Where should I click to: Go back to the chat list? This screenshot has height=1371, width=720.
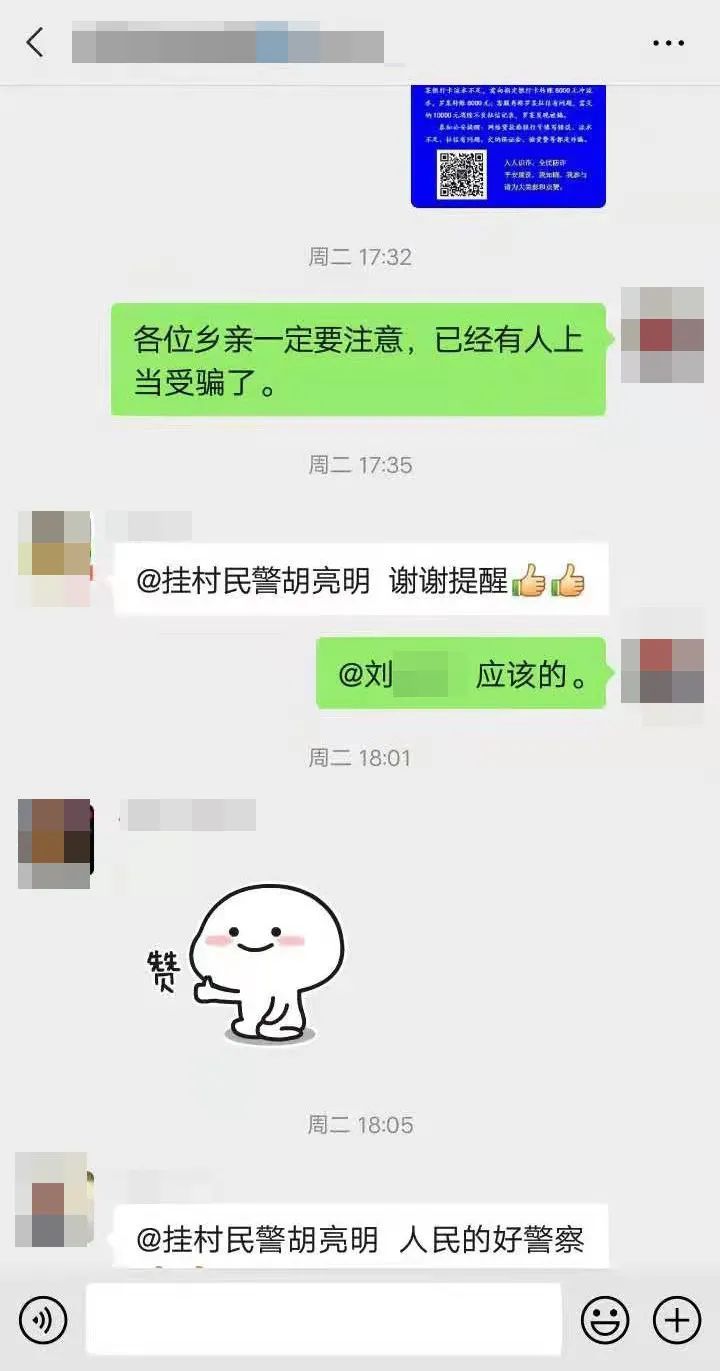35,42
